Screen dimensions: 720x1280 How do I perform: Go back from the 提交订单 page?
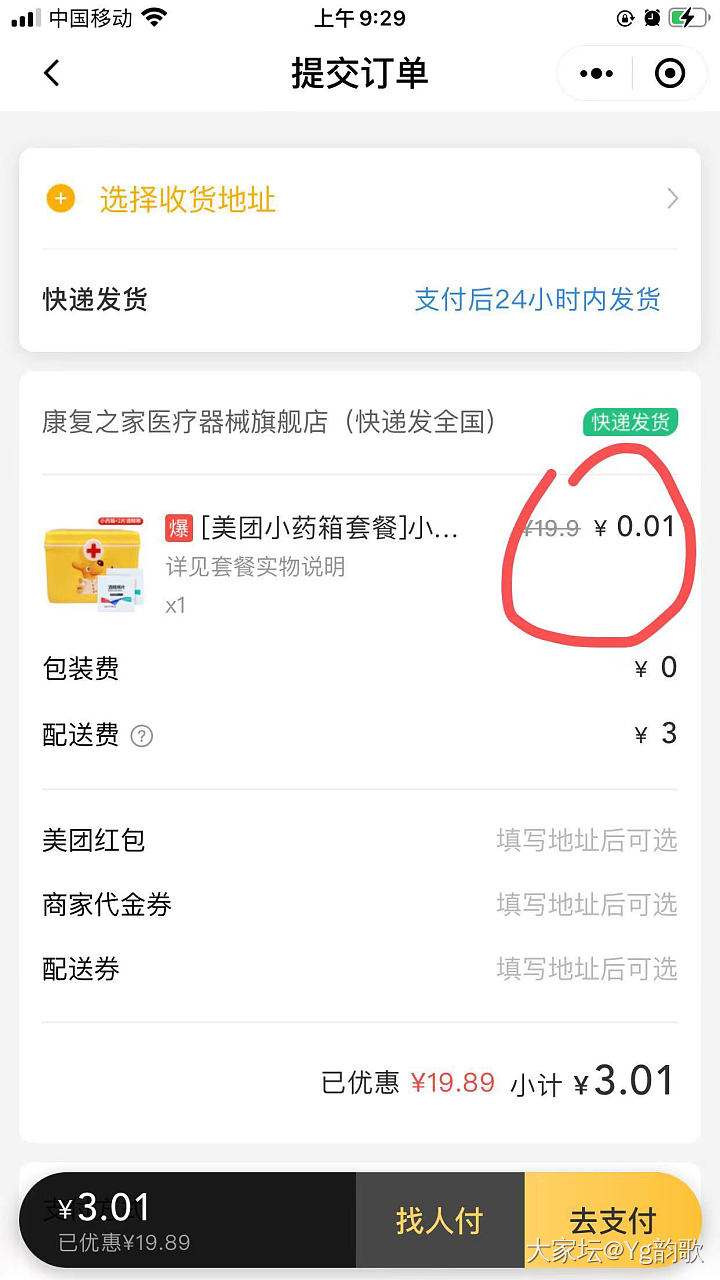point(52,73)
